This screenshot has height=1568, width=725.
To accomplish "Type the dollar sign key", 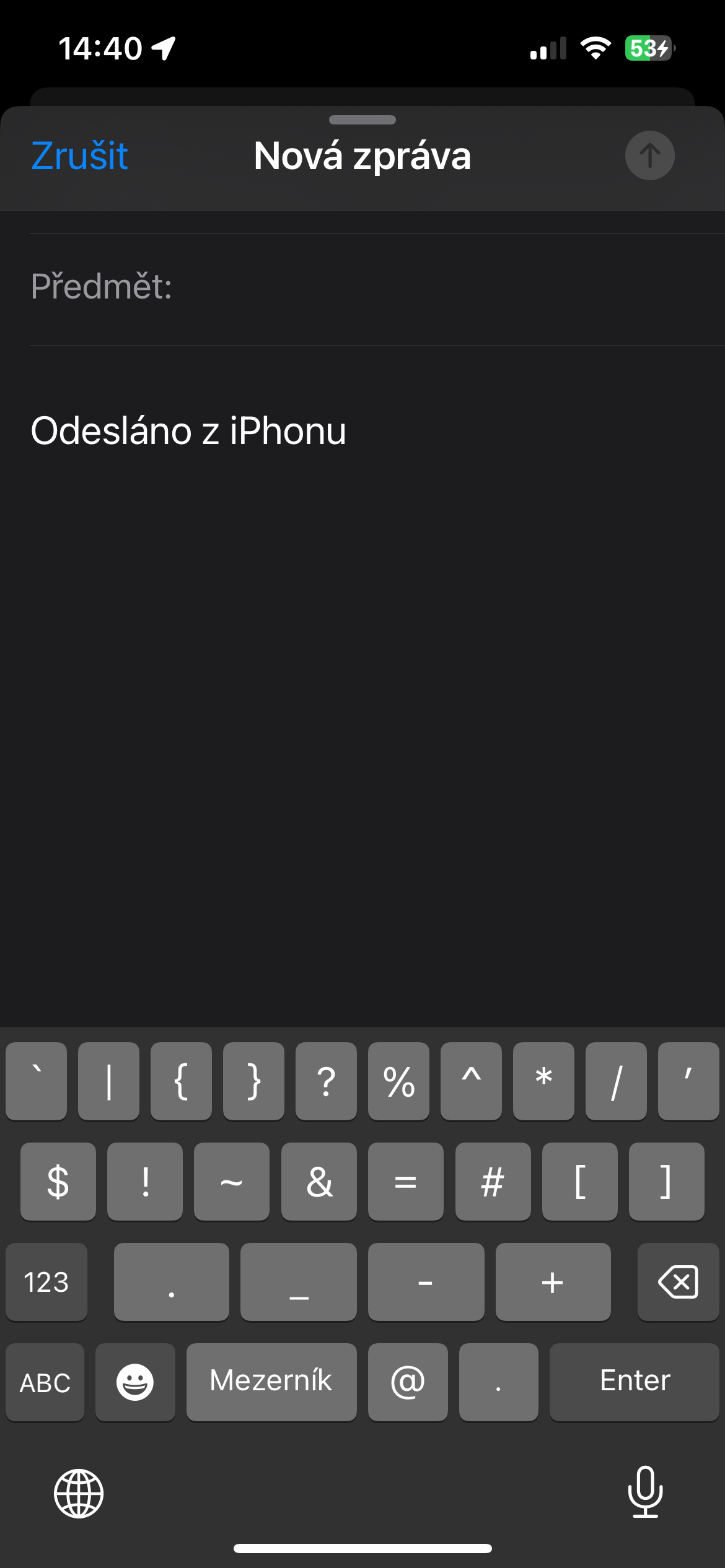I will pos(58,1182).
